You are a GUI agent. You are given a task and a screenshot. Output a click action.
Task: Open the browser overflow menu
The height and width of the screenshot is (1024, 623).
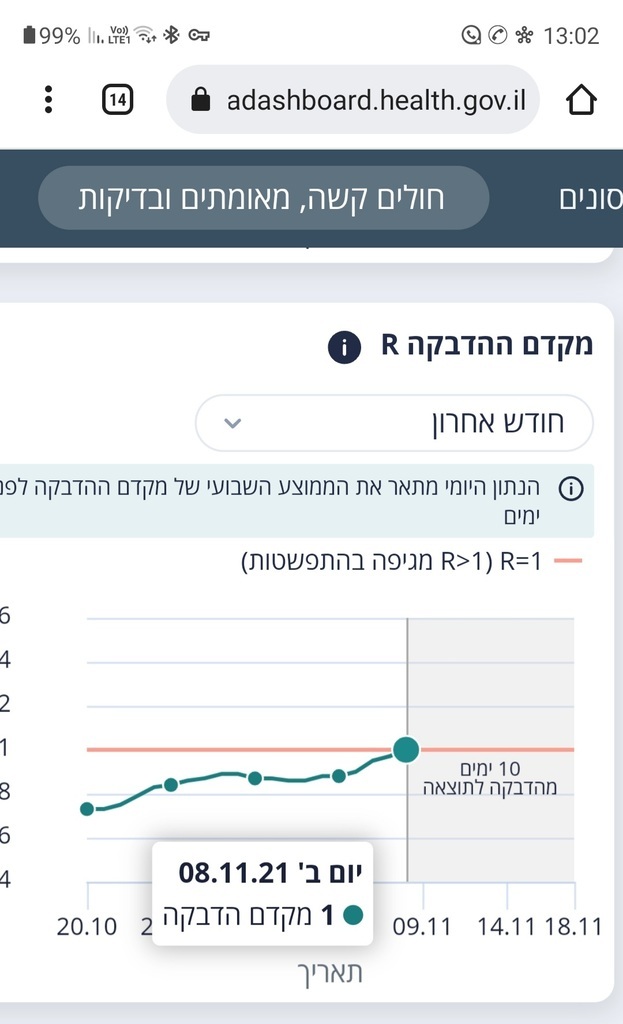click(48, 99)
